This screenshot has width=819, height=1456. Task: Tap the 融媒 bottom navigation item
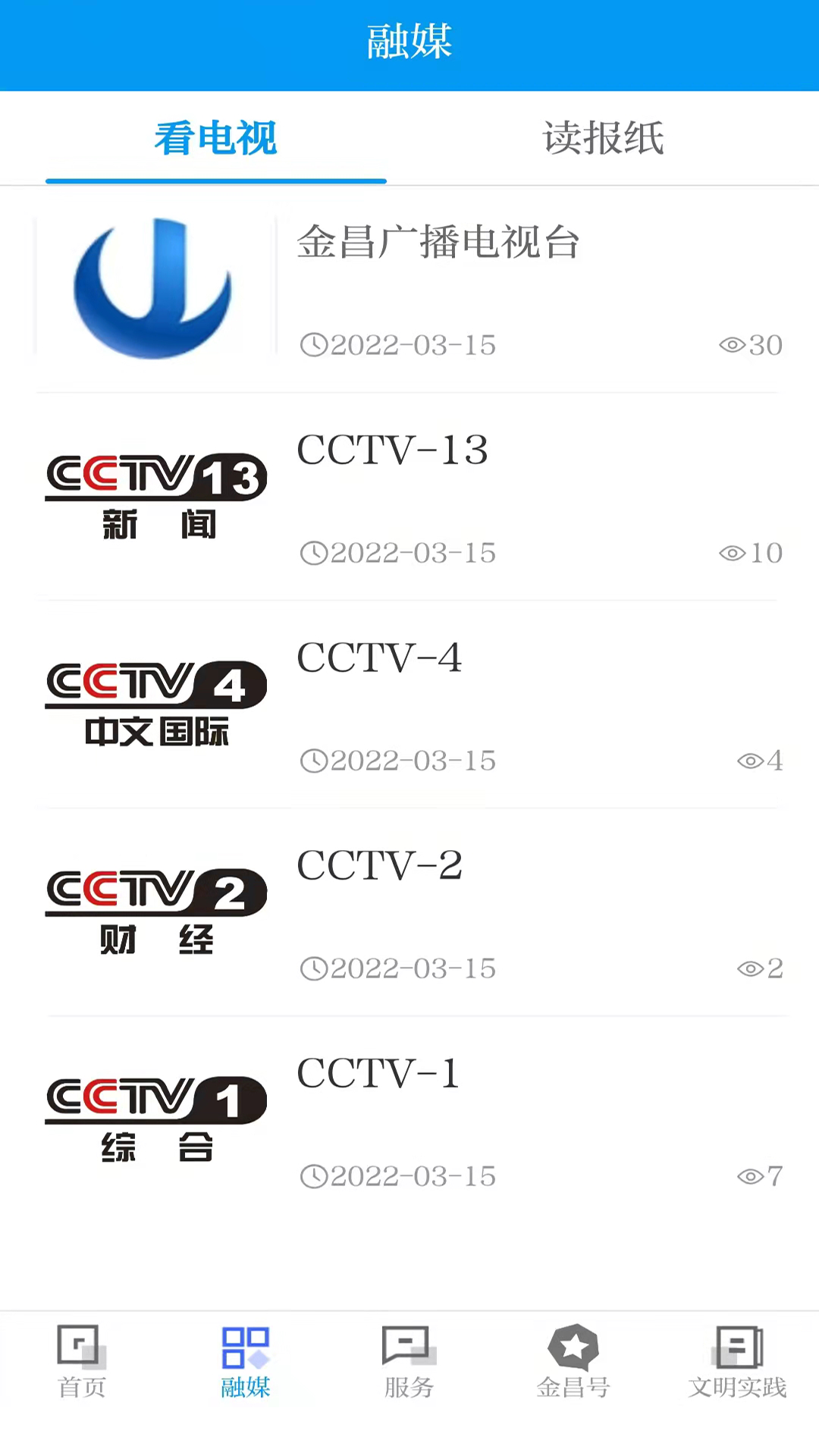point(246,1361)
